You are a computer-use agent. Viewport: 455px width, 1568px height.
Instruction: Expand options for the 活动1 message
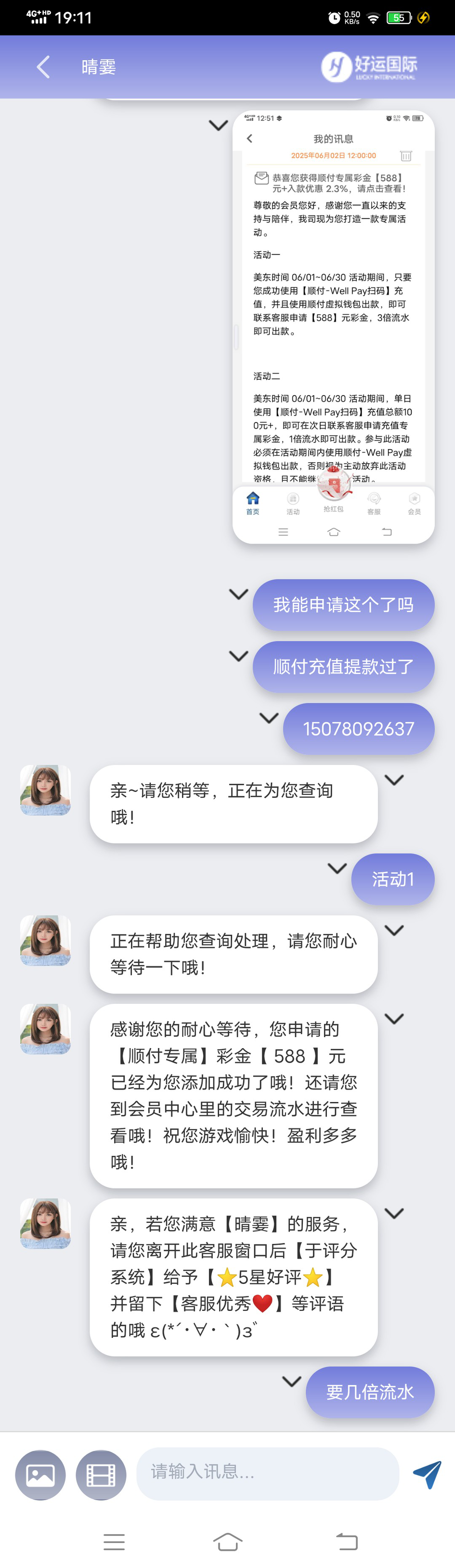click(x=337, y=868)
